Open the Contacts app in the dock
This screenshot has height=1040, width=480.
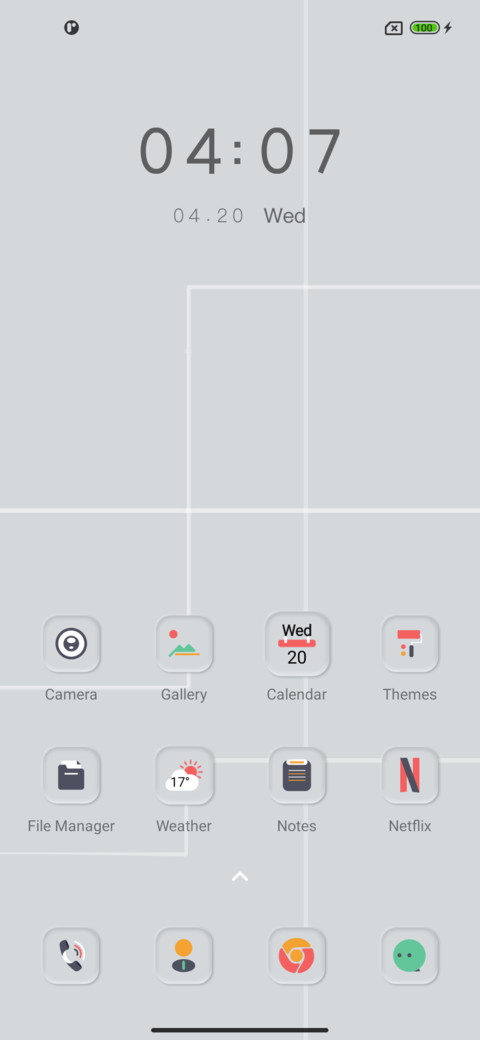(184, 956)
